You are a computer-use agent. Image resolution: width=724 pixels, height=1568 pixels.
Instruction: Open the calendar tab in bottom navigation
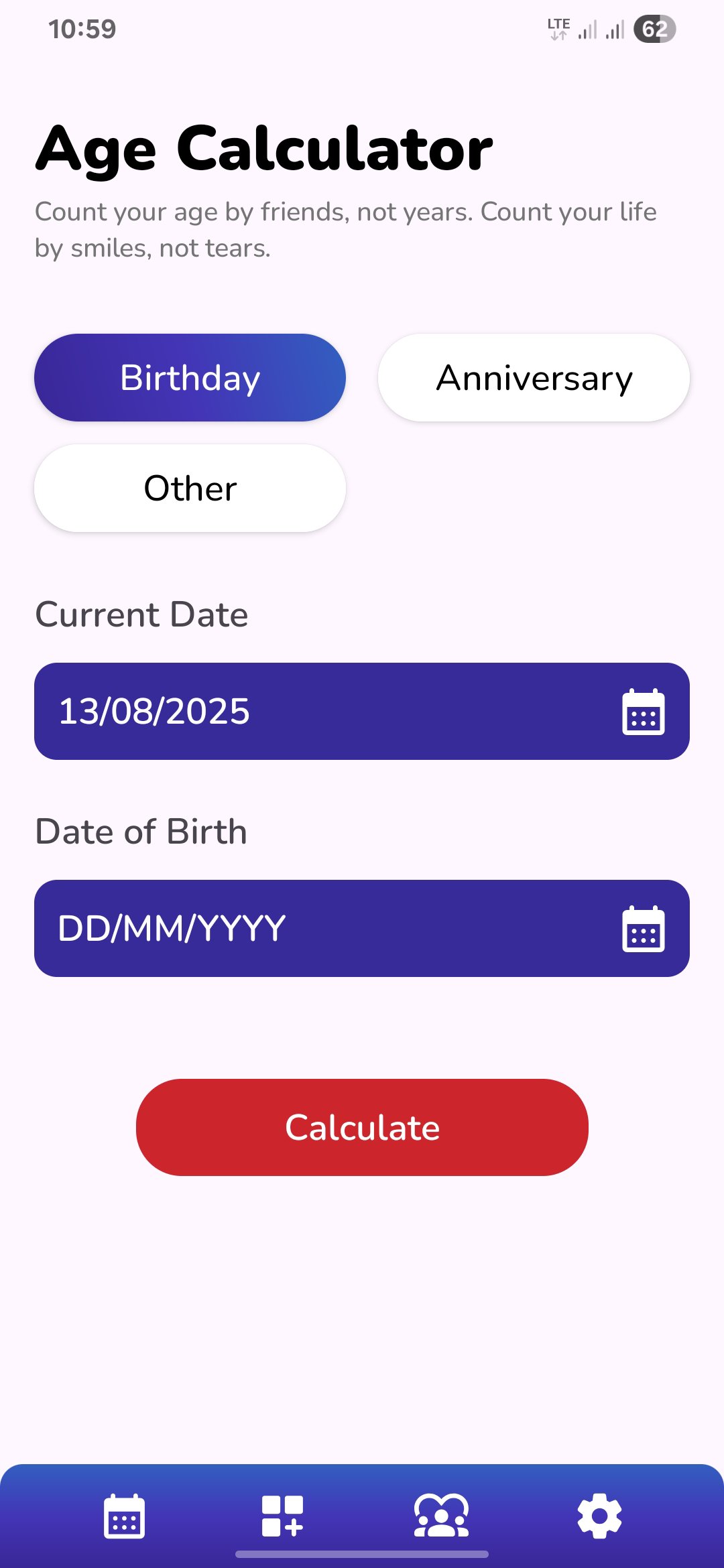coord(124,1518)
